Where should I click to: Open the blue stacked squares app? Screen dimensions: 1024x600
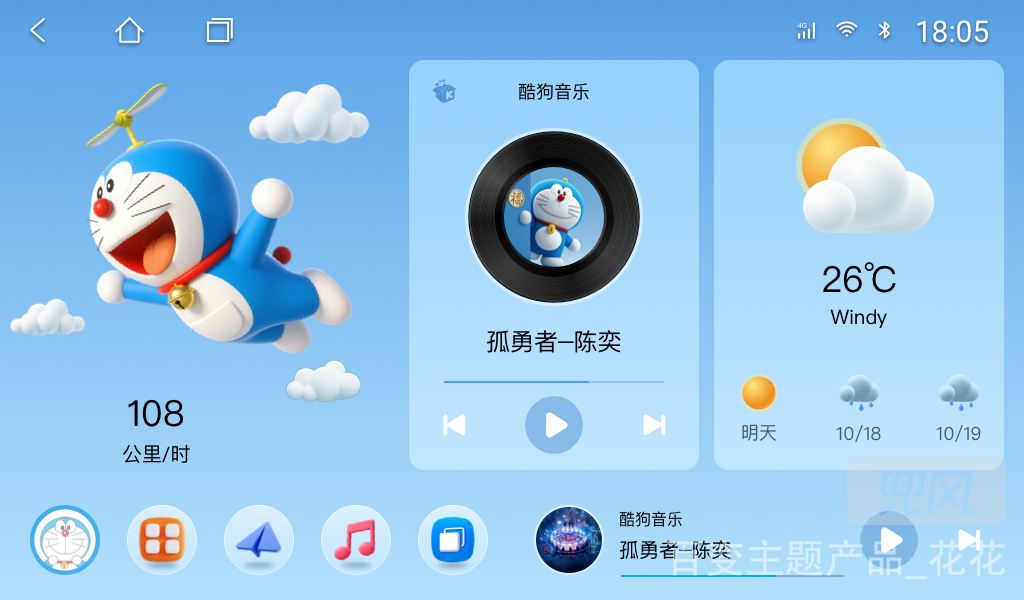pos(452,540)
